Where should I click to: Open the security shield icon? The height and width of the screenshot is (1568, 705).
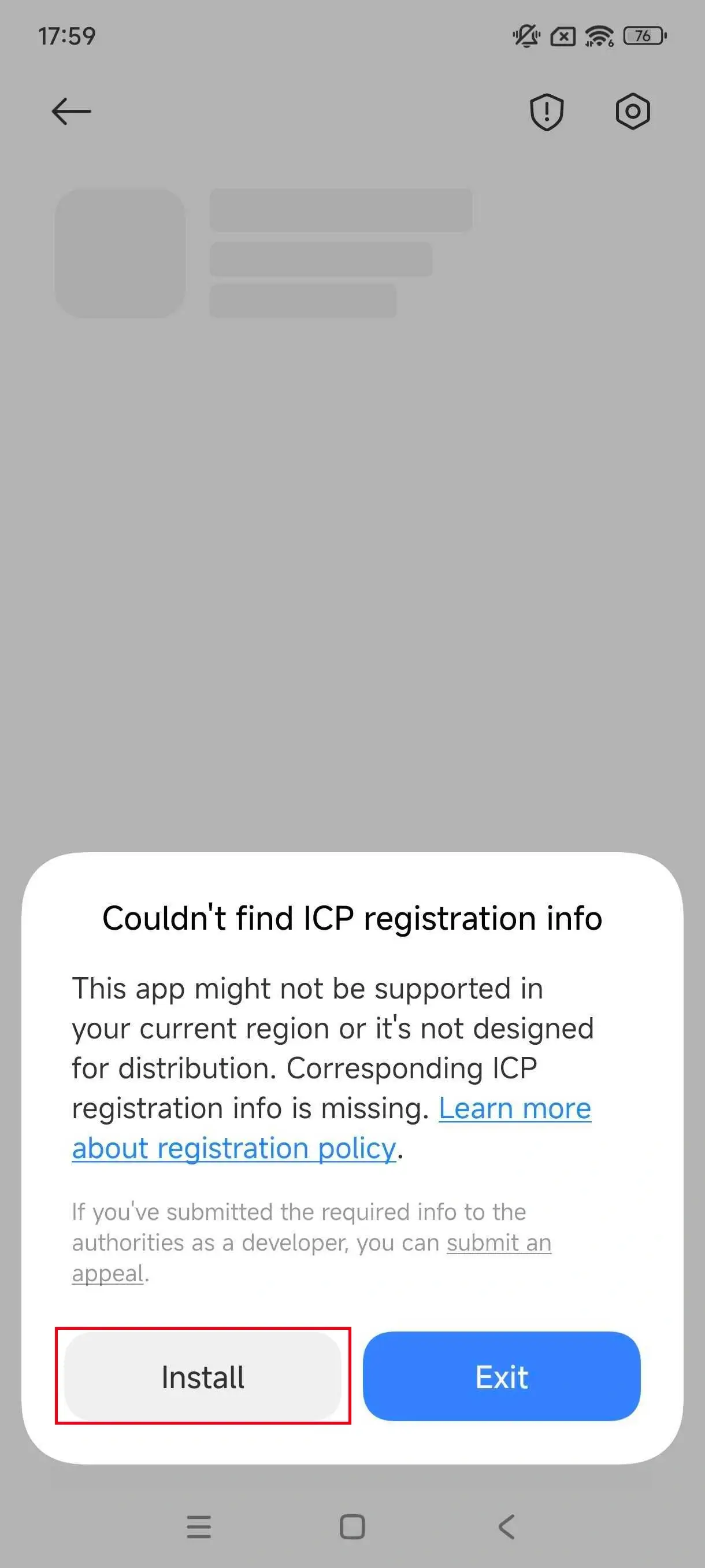coord(546,112)
